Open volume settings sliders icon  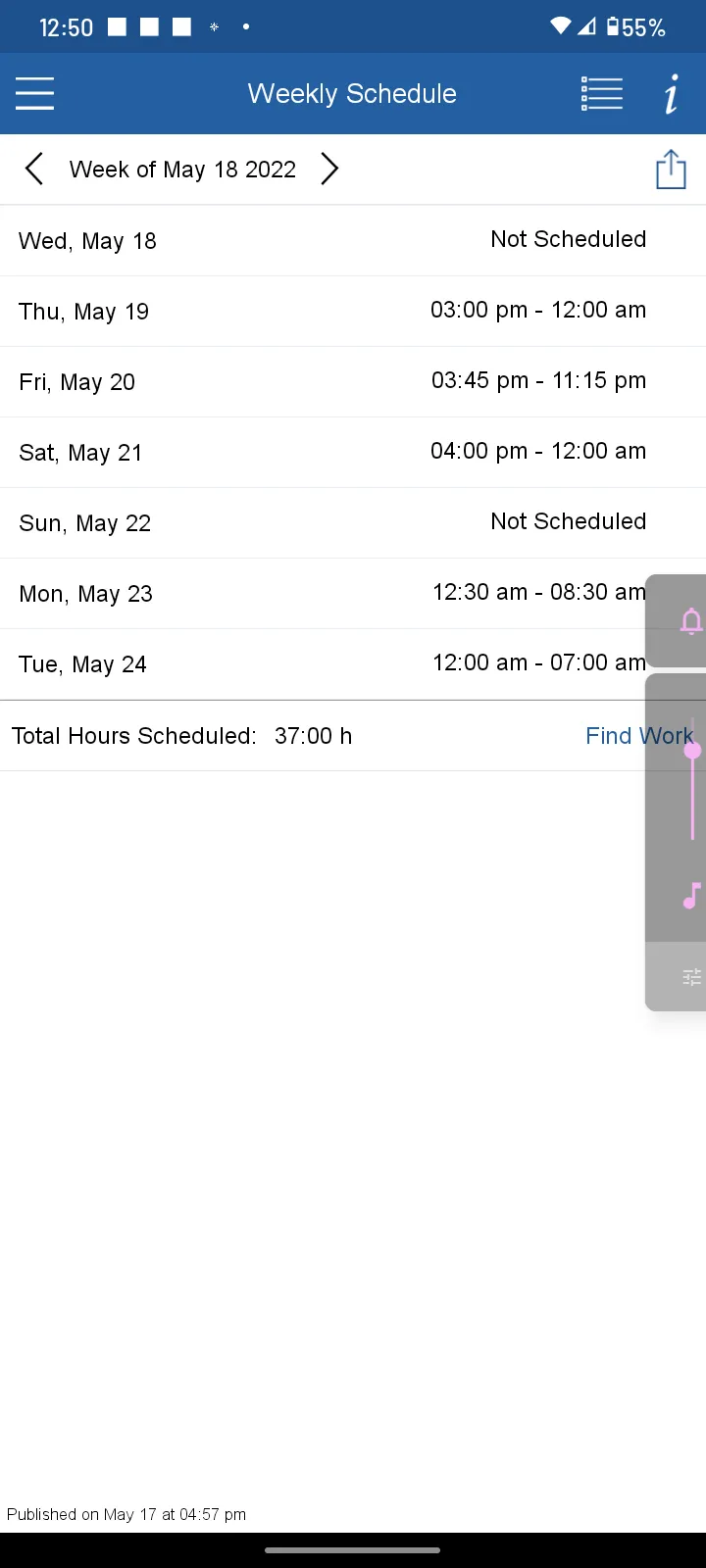692,976
